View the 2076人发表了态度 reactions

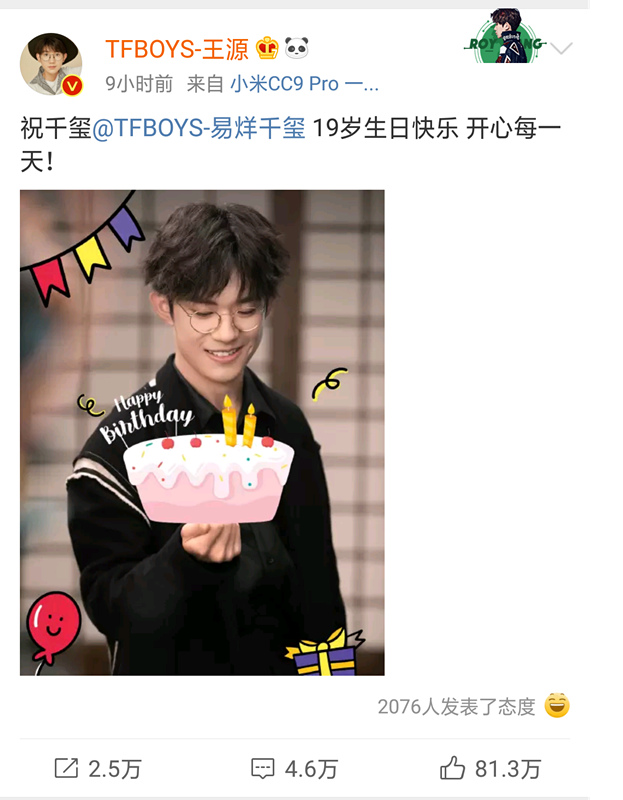pos(457,706)
